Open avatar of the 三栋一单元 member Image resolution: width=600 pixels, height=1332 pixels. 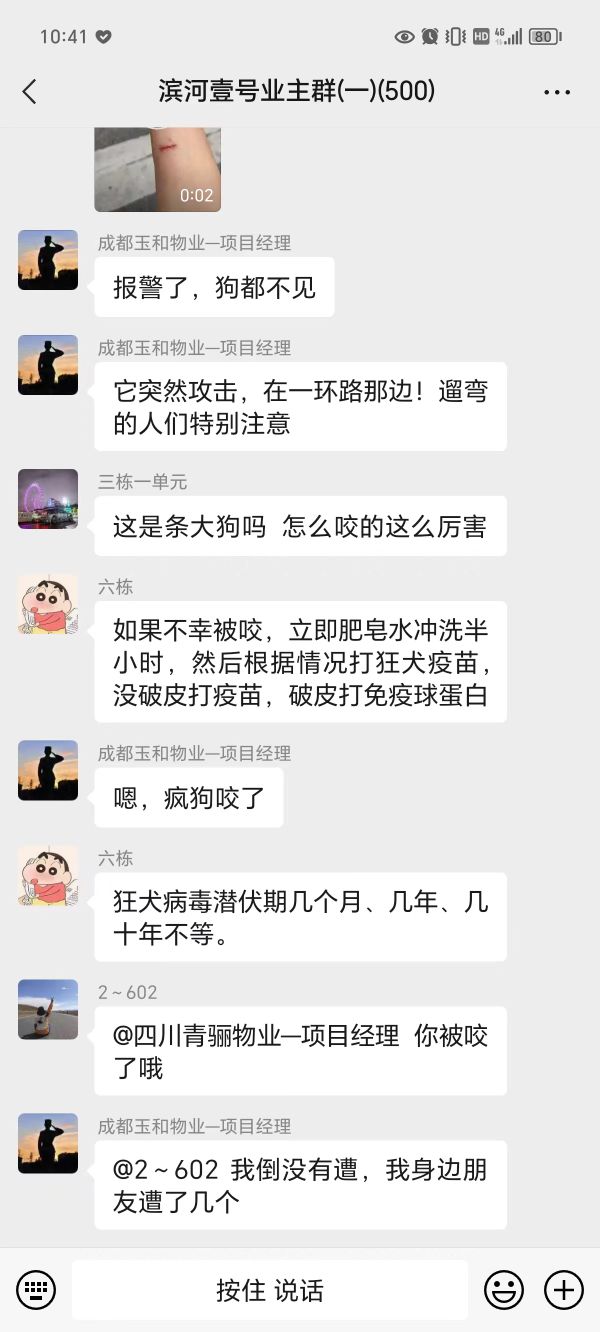point(48,499)
